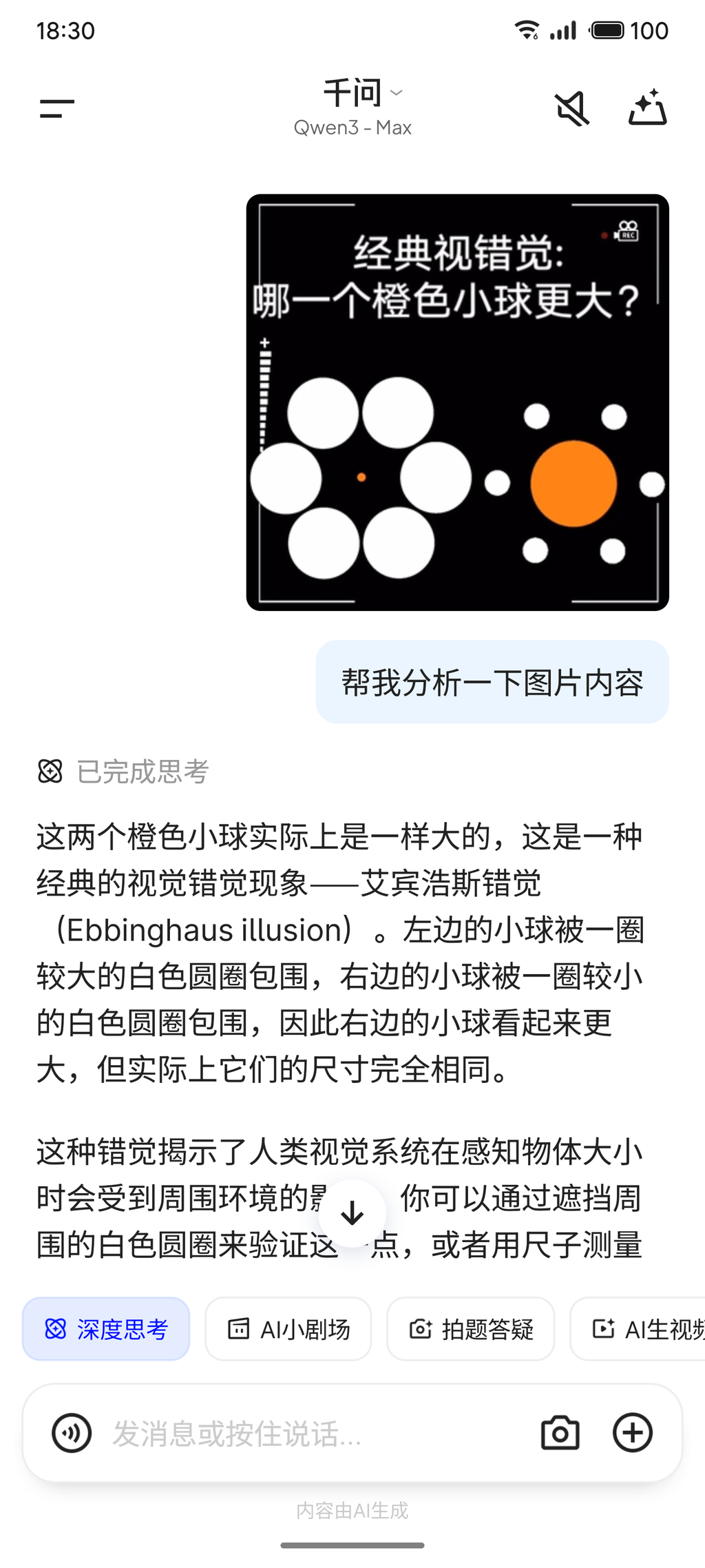Tap the voice input icon

[x=72, y=1434]
